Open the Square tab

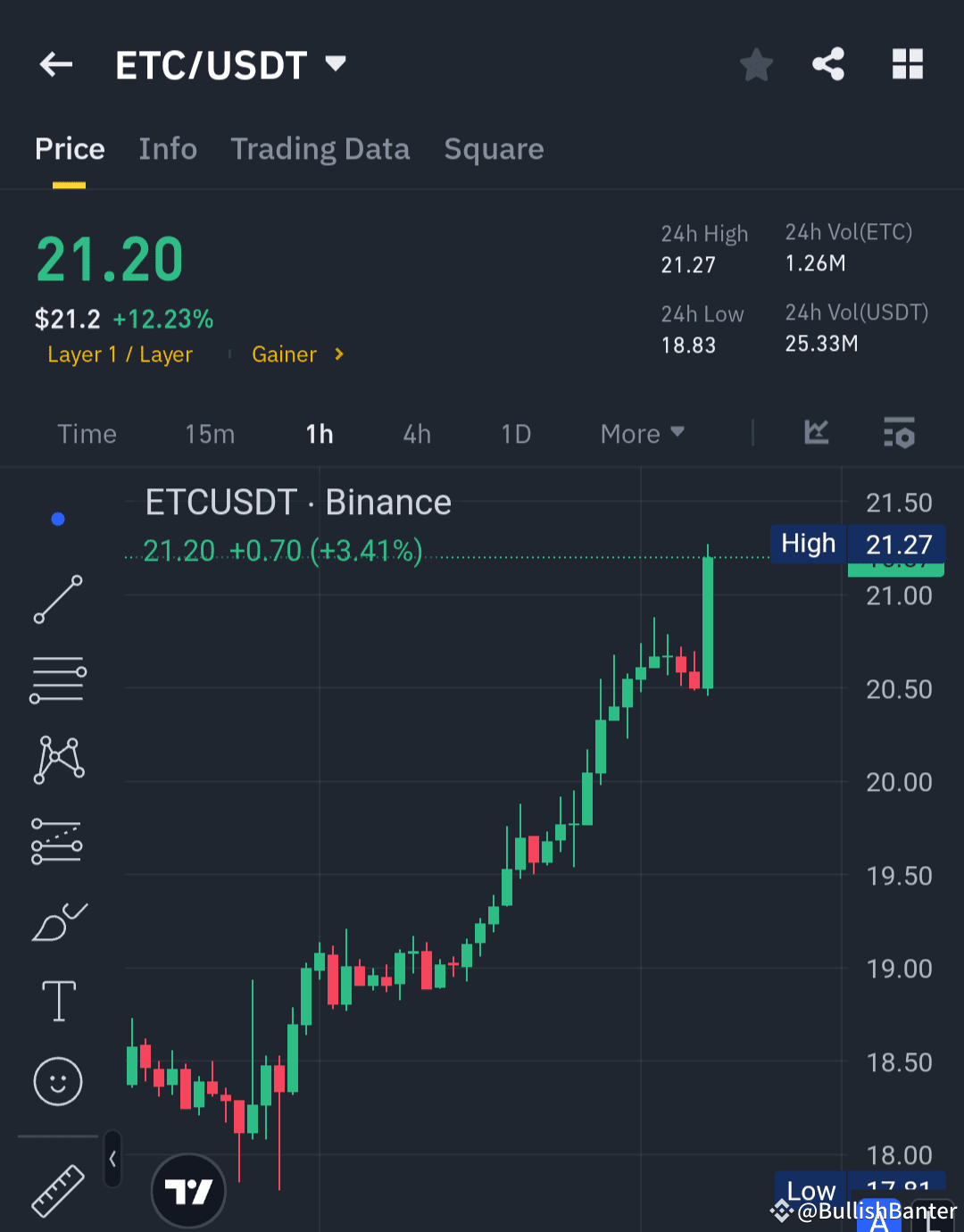494,148
